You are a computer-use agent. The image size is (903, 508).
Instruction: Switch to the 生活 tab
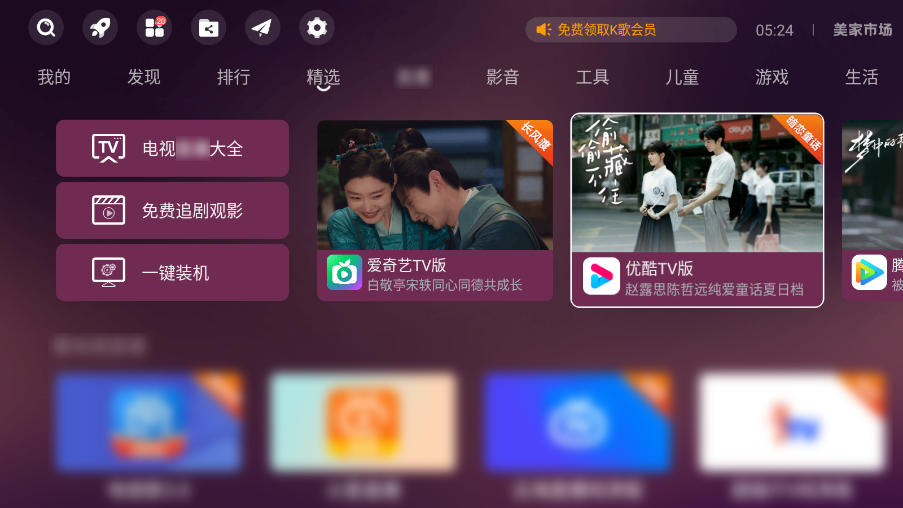(861, 77)
